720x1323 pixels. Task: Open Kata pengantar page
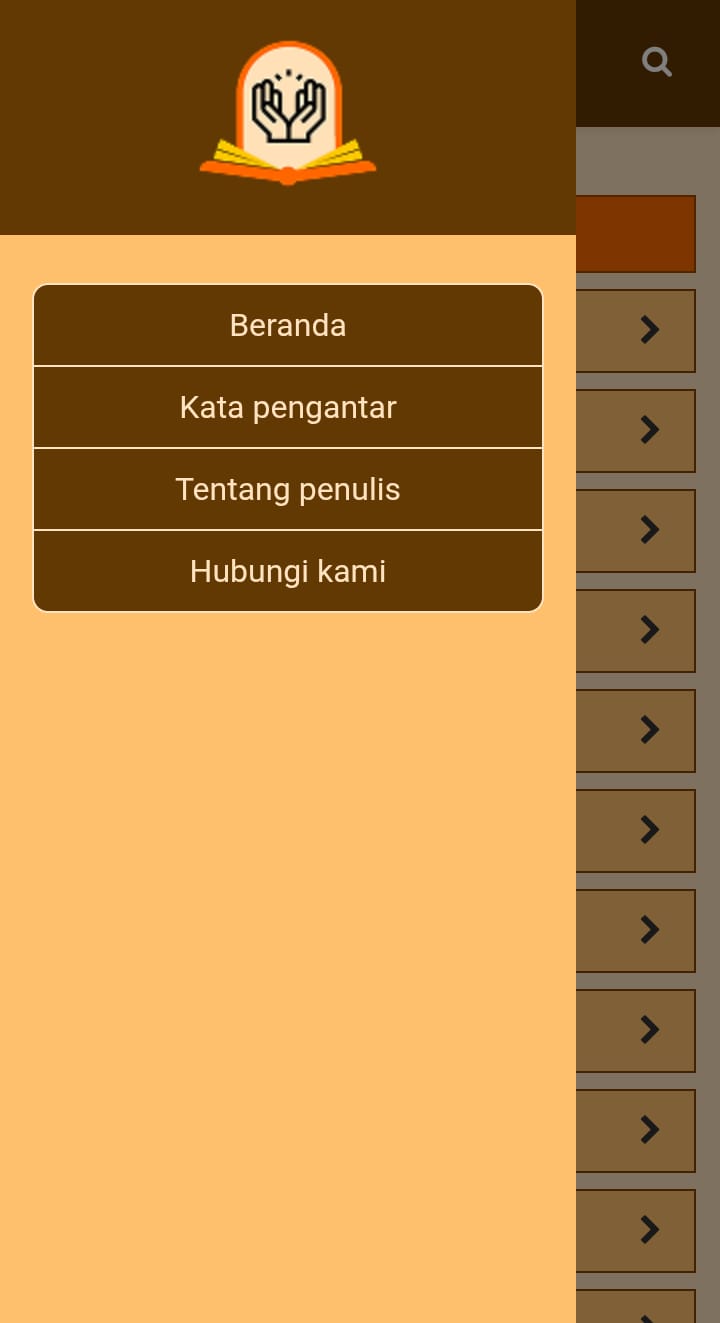[x=288, y=408]
